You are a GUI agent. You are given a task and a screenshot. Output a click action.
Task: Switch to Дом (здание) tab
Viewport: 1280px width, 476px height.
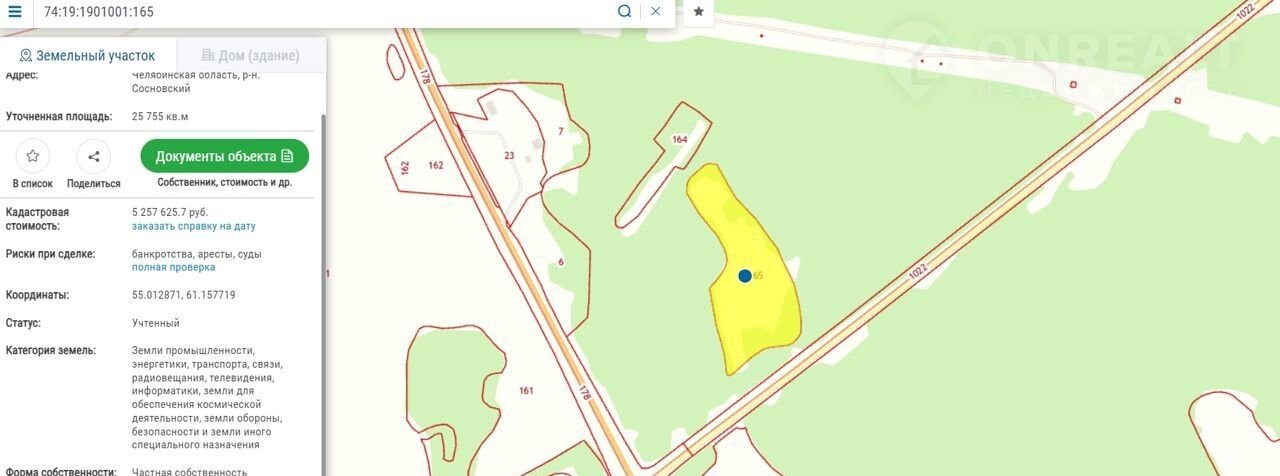(251, 56)
